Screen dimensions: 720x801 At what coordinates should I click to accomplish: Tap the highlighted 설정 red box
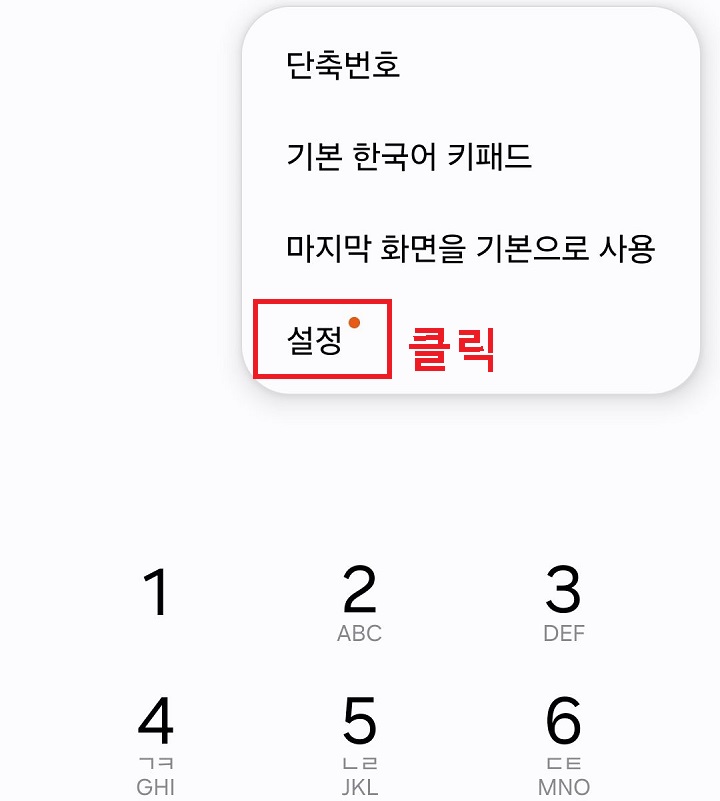point(323,340)
